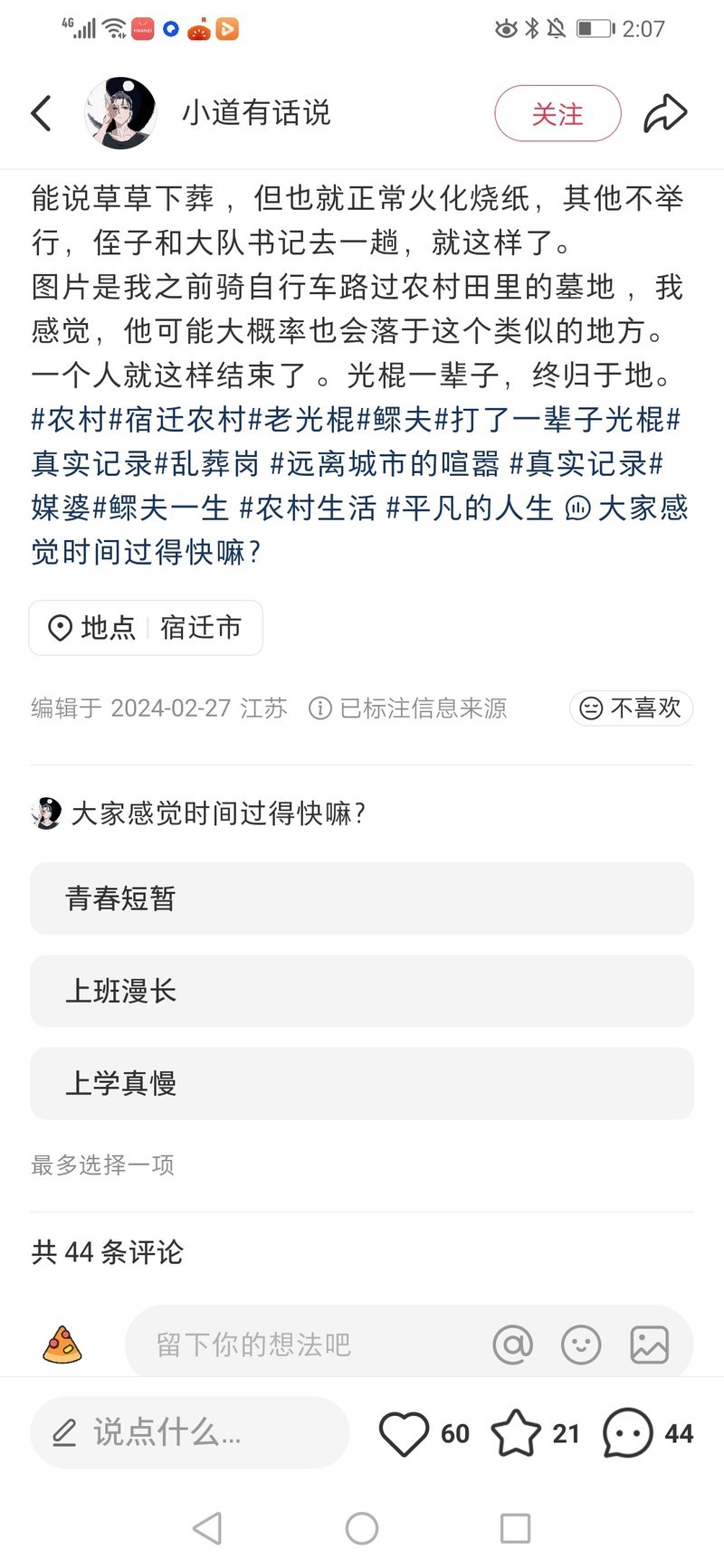
Task: Open 小道有话说's profile avatar
Action: [120, 113]
